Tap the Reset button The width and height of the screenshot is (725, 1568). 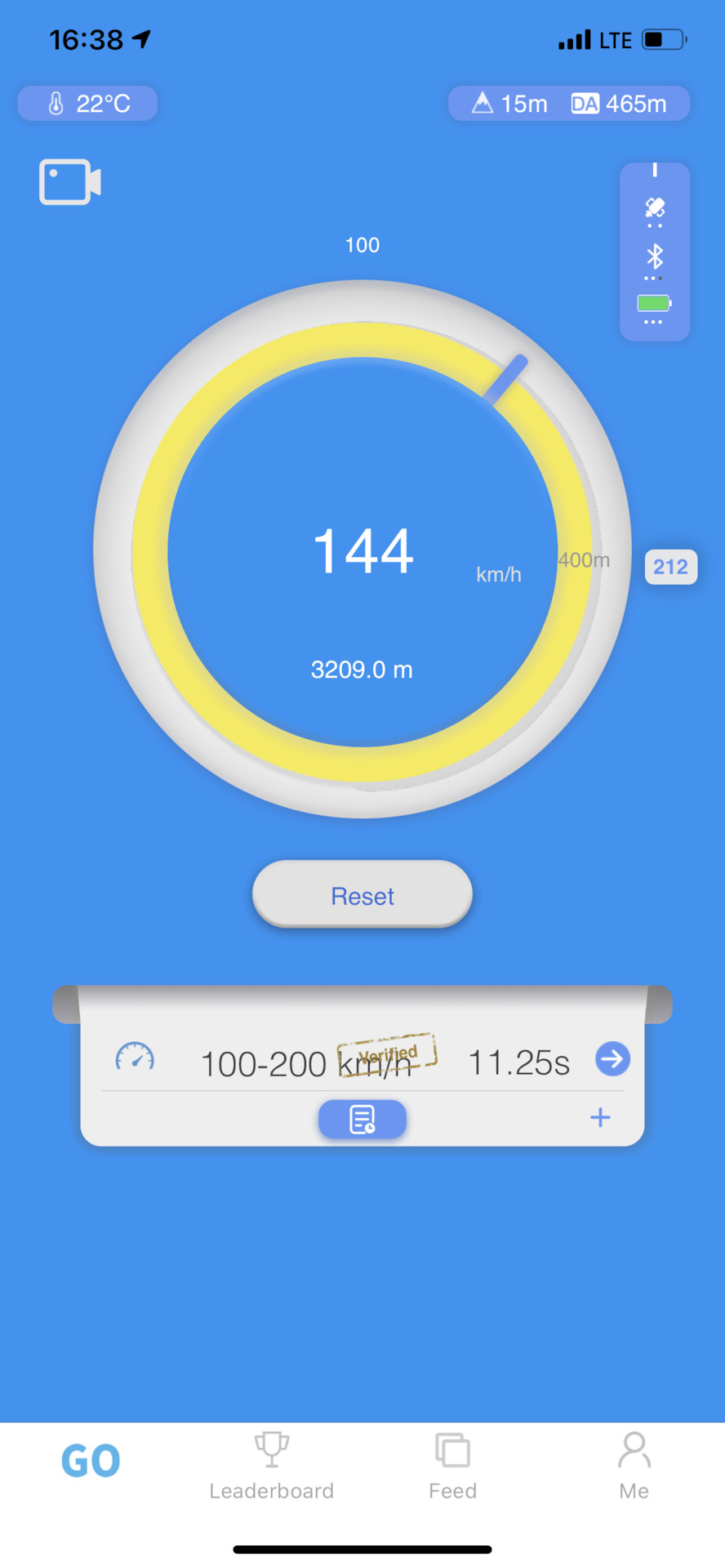362,895
